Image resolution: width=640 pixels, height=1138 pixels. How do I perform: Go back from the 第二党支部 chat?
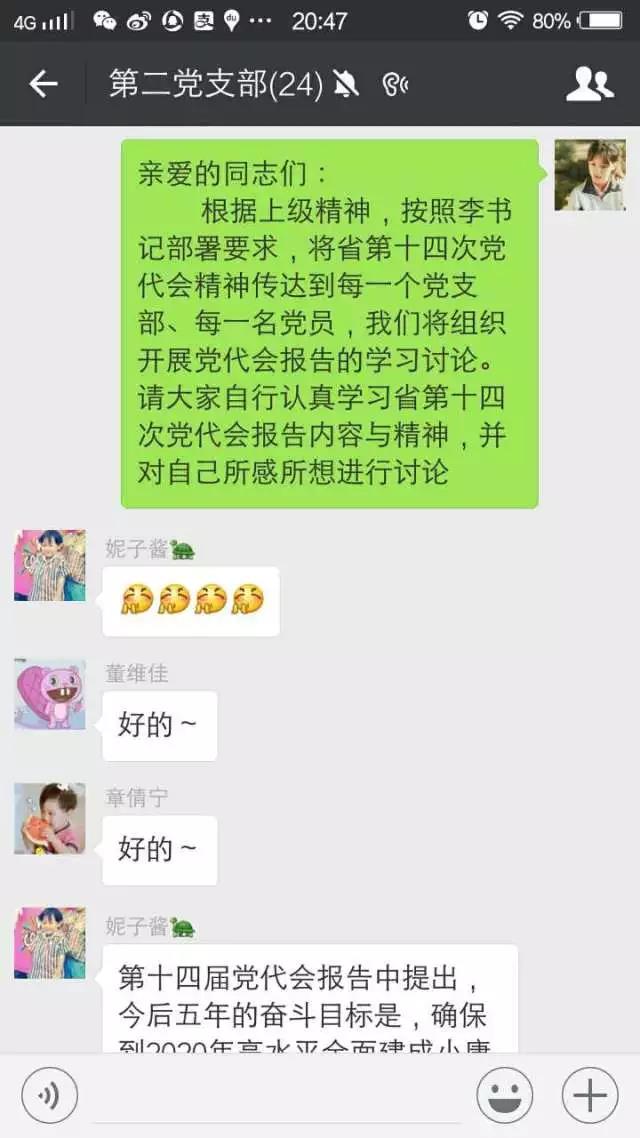pos(43,84)
